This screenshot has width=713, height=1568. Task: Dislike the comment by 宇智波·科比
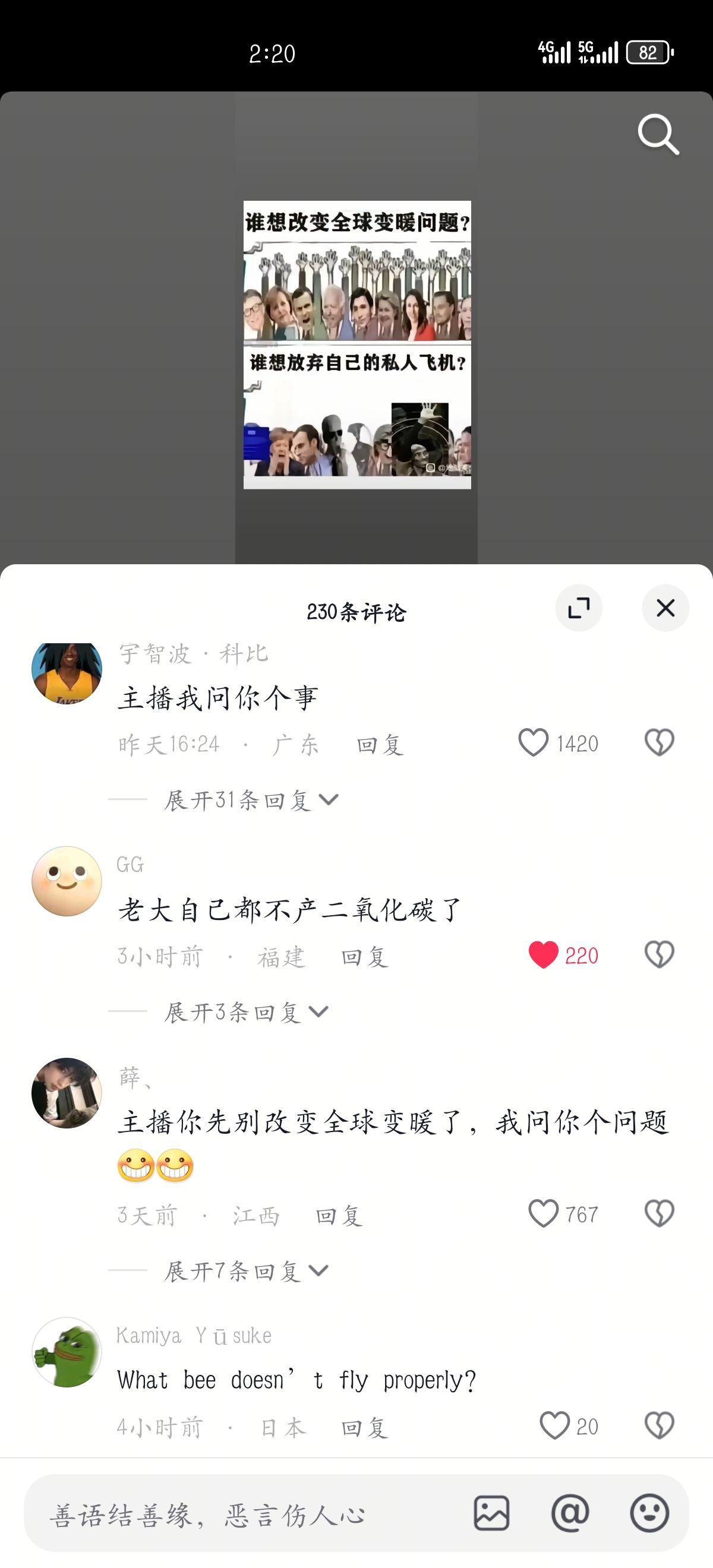[x=659, y=743]
